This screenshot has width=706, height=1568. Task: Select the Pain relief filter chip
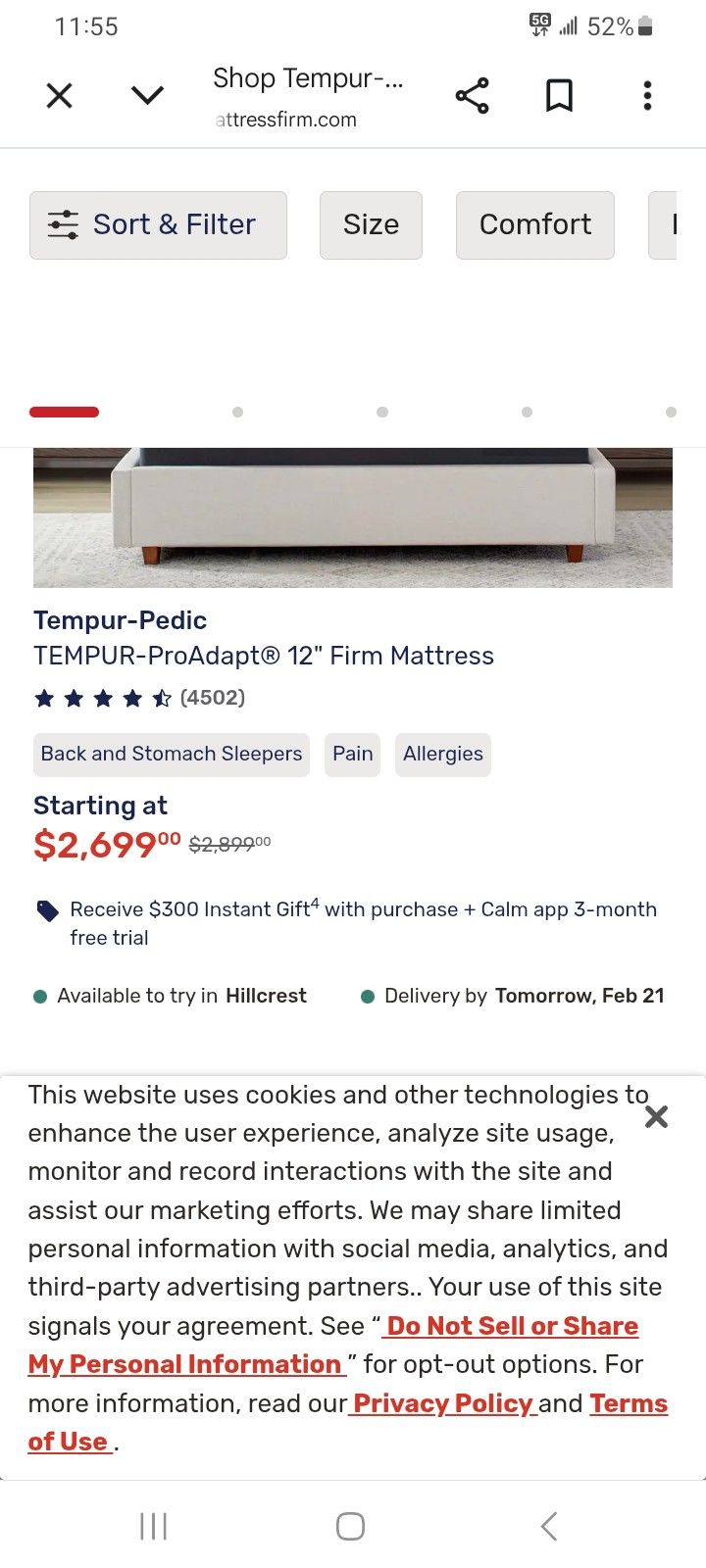coord(352,755)
